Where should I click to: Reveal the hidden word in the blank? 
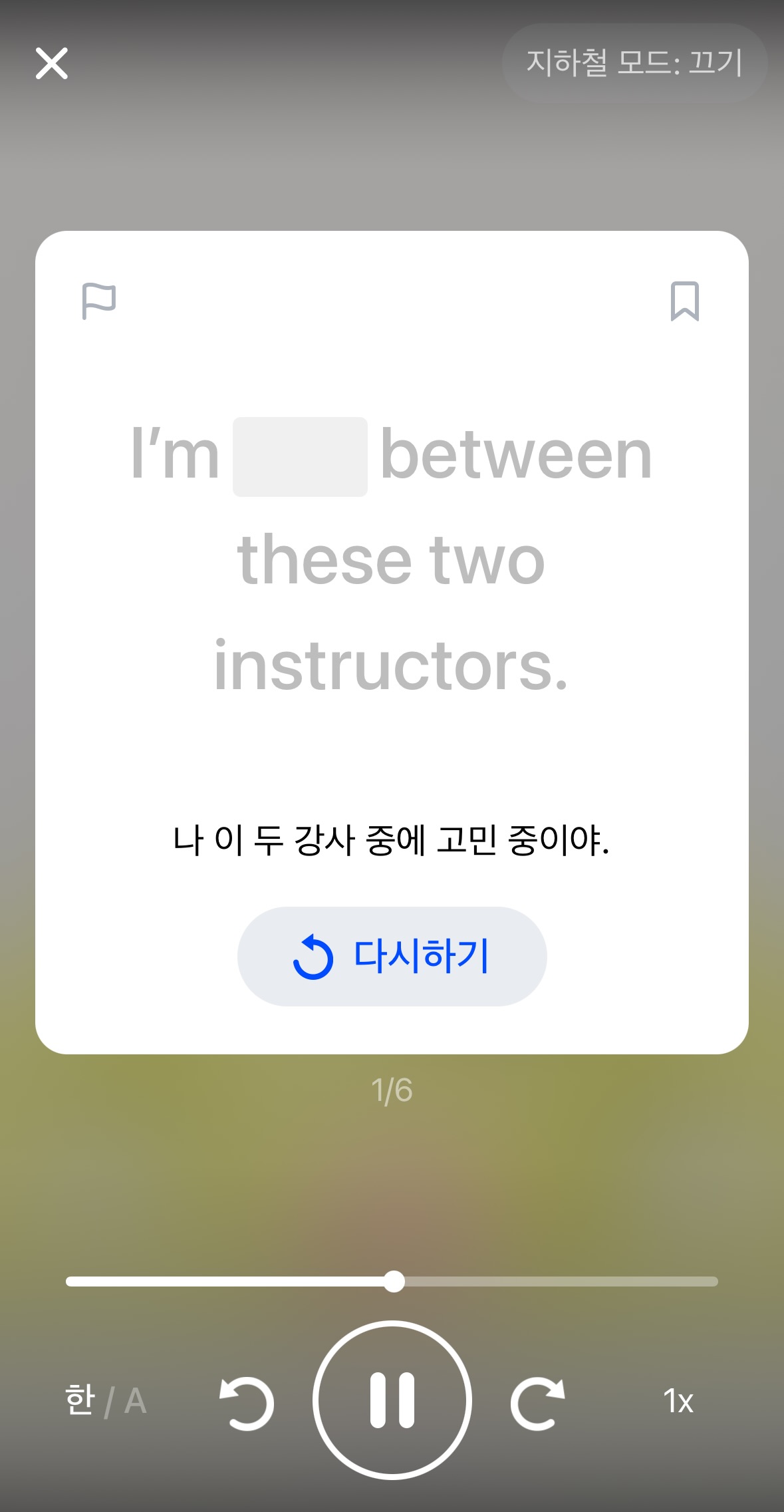[x=301, y=456]
